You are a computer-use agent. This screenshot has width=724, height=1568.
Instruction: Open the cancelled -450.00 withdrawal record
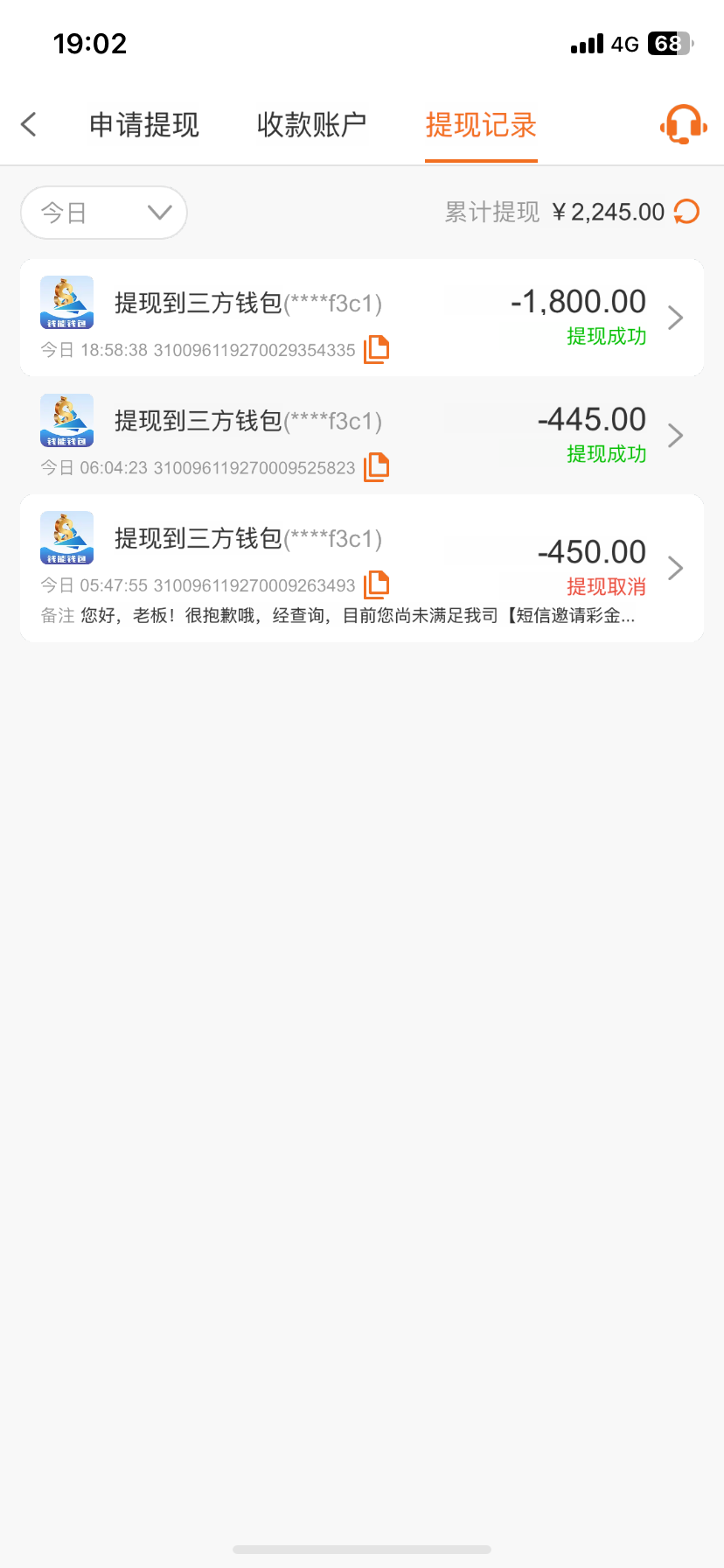[362, 569]
